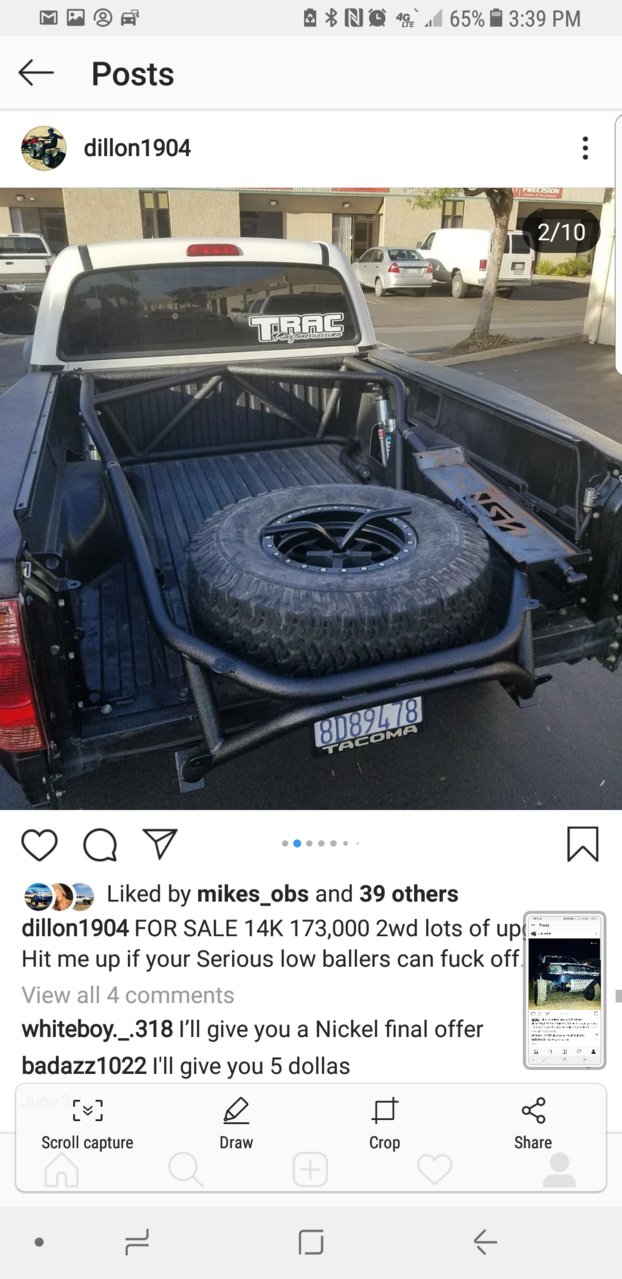Tap the system back button
Screen dimensions: 622x1279
click(x=485, y=1242)
